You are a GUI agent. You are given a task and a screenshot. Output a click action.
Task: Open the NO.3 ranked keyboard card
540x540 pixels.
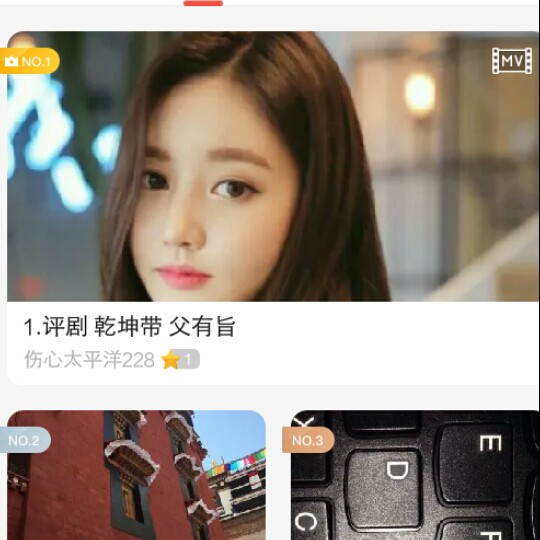(x=415, y=475)
